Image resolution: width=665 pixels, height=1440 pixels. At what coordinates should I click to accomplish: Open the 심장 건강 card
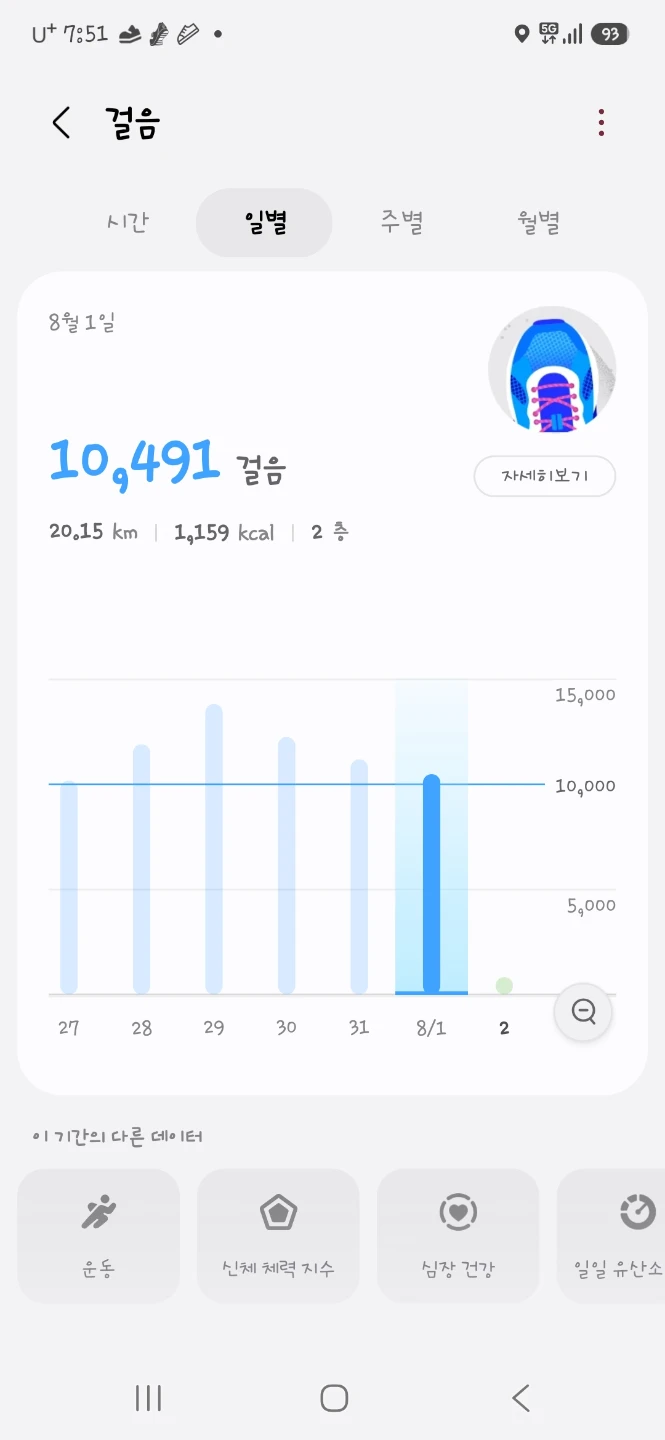[458, 1236]
